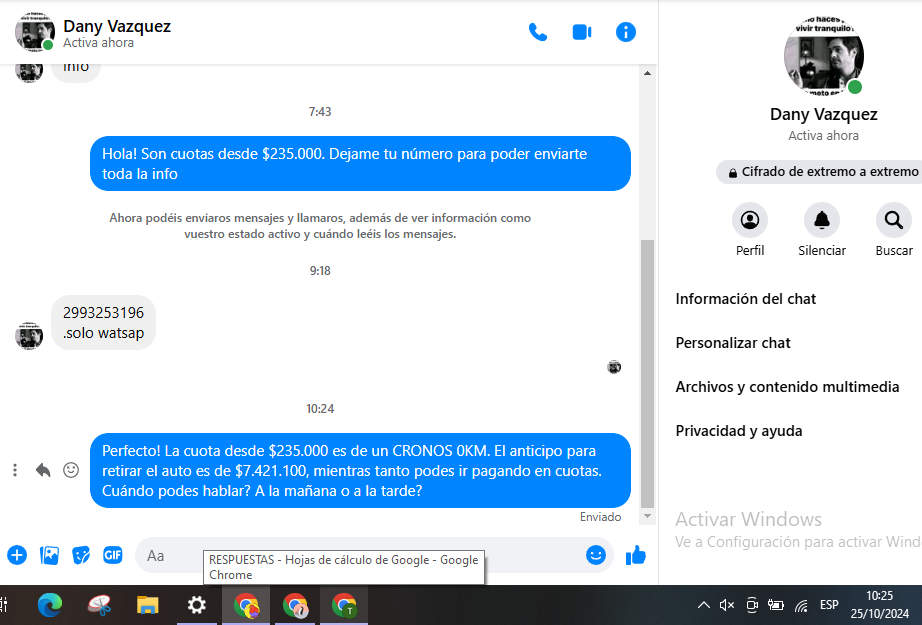Open the emoji picker in message field
Viewport: 922px width, 625px height.
pos(596,555)
